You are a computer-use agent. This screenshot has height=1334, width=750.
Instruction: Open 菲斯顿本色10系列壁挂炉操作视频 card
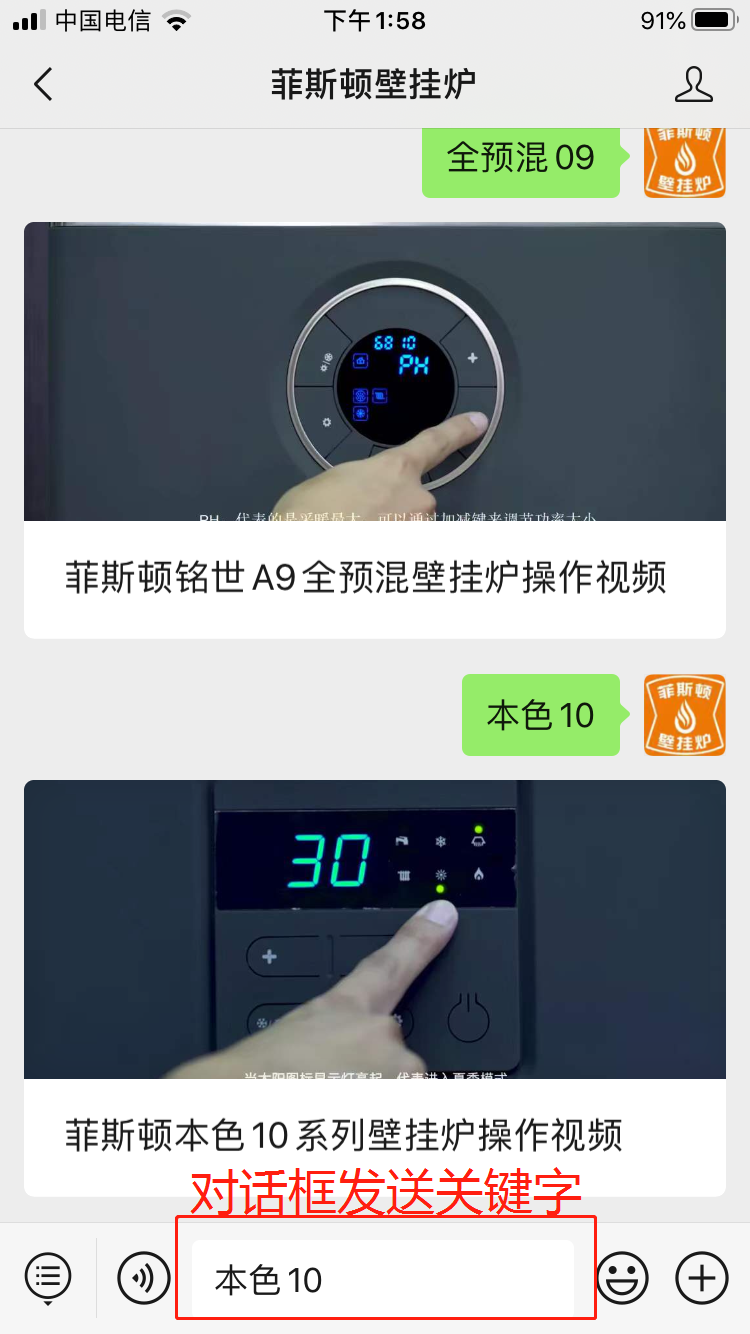click(375, 987)
